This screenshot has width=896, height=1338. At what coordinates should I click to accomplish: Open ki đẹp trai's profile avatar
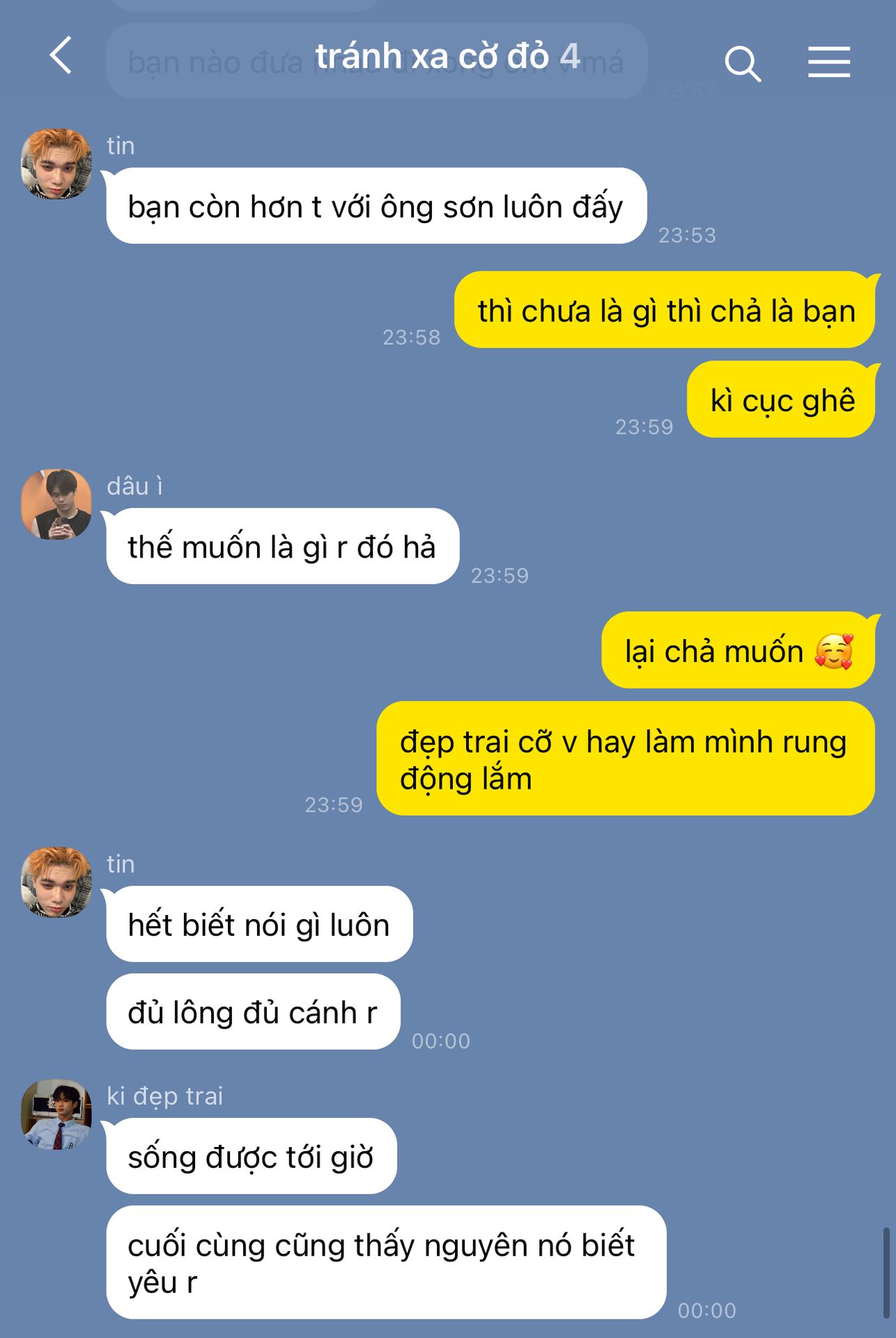coord(56,1114)
